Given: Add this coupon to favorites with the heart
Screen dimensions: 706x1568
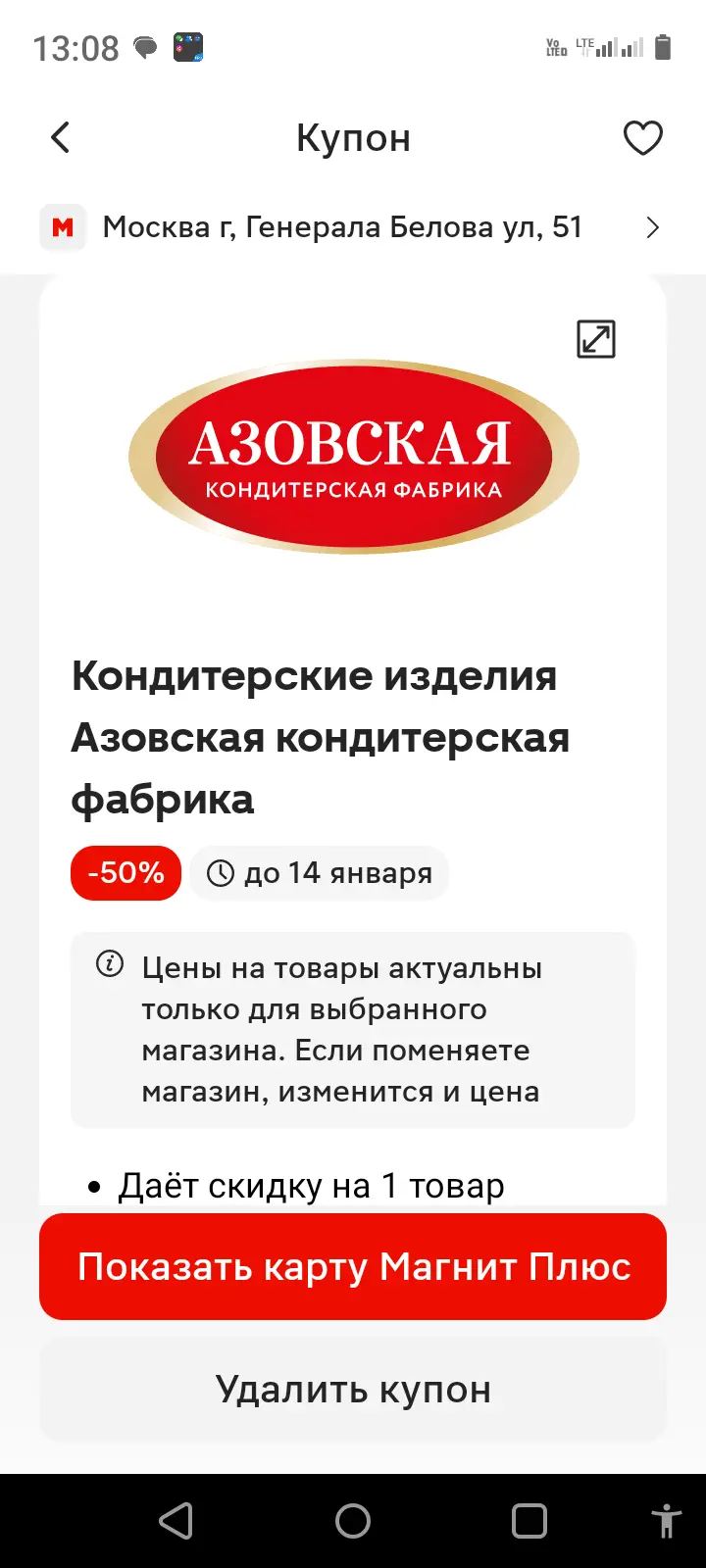Looking at the screenshot, I should point(643,138).
